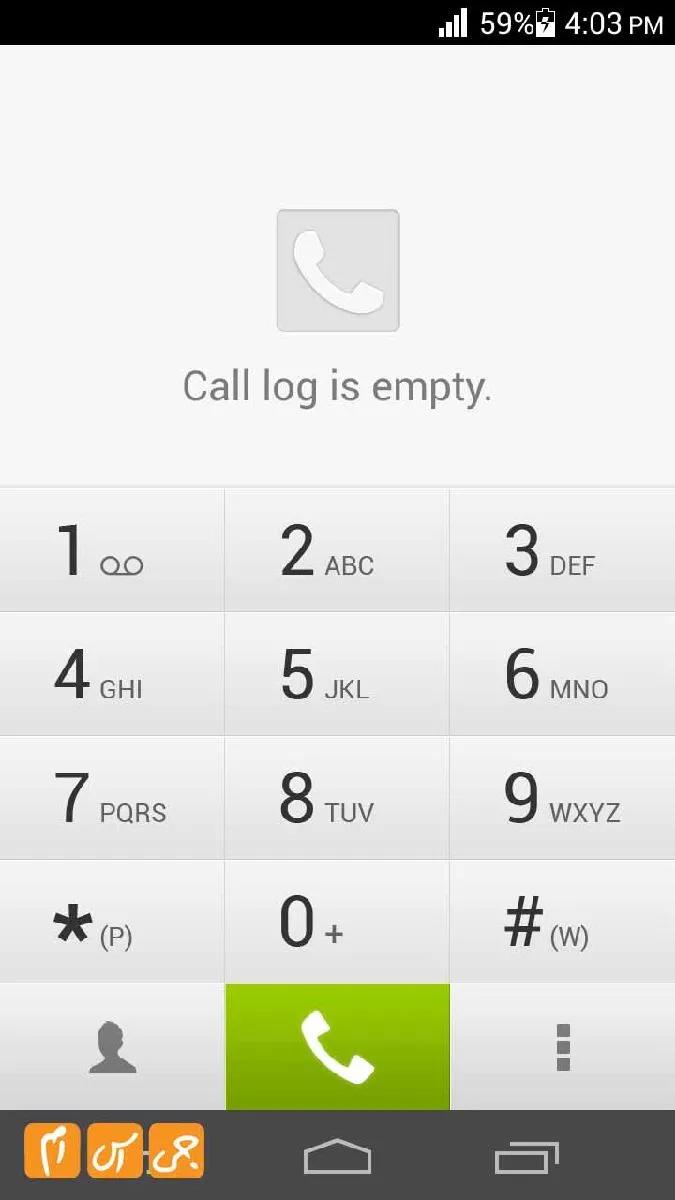The width and height of the screenshot is (675, 1200).
Task: Open the contacts list
Action: 112,1047
